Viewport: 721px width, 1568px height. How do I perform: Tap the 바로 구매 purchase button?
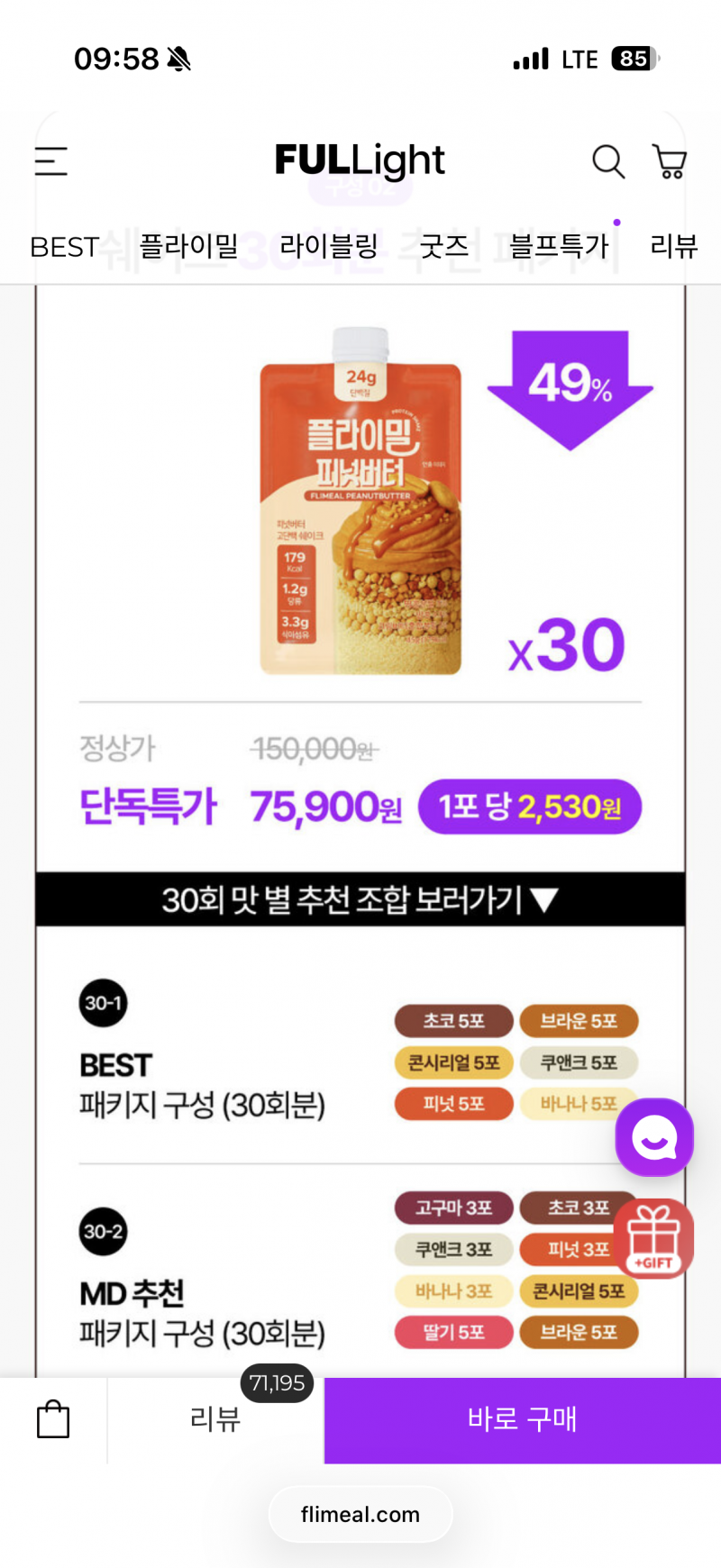522,1418
